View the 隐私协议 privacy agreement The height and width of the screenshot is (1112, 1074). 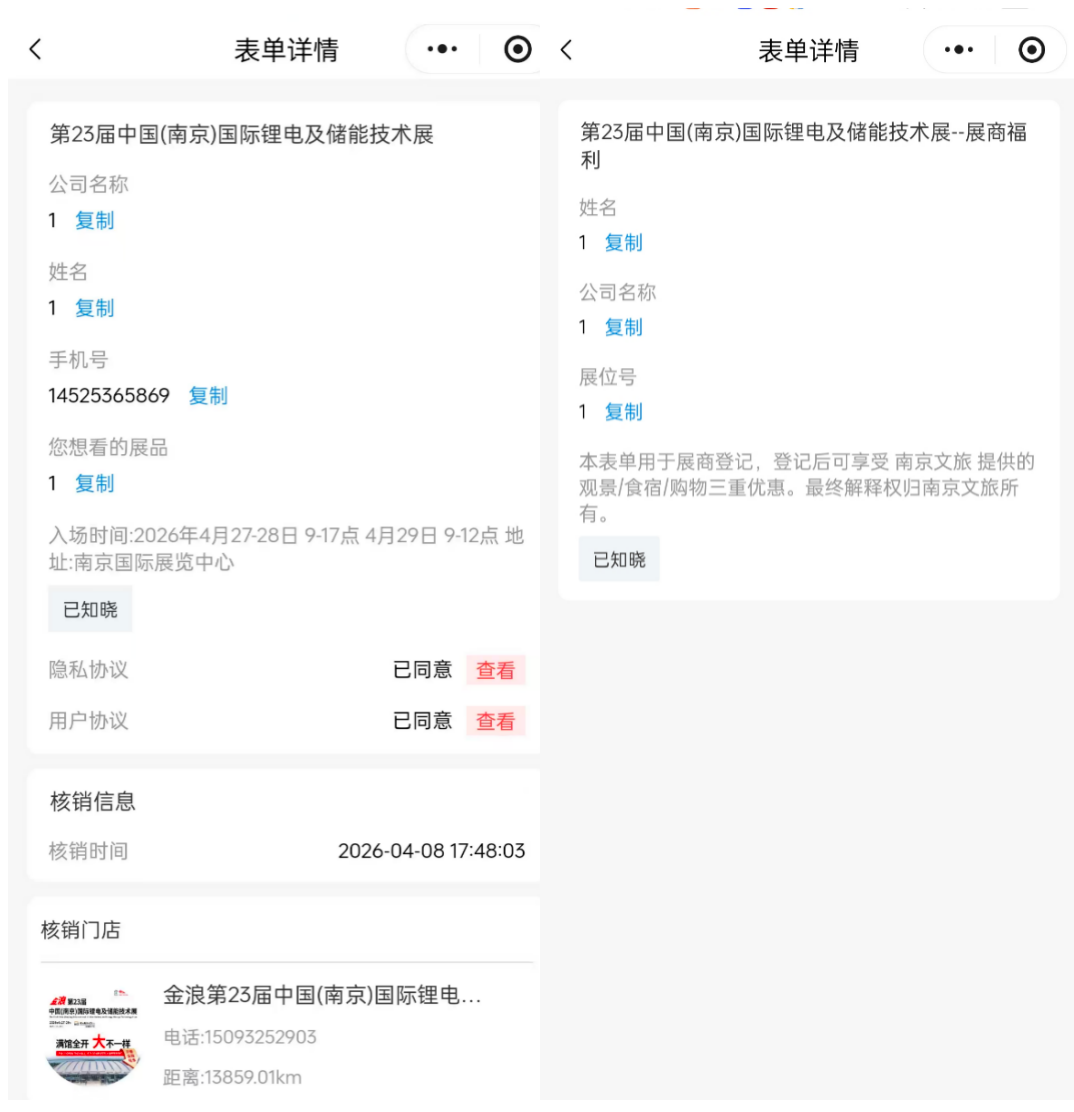(495, 671)
